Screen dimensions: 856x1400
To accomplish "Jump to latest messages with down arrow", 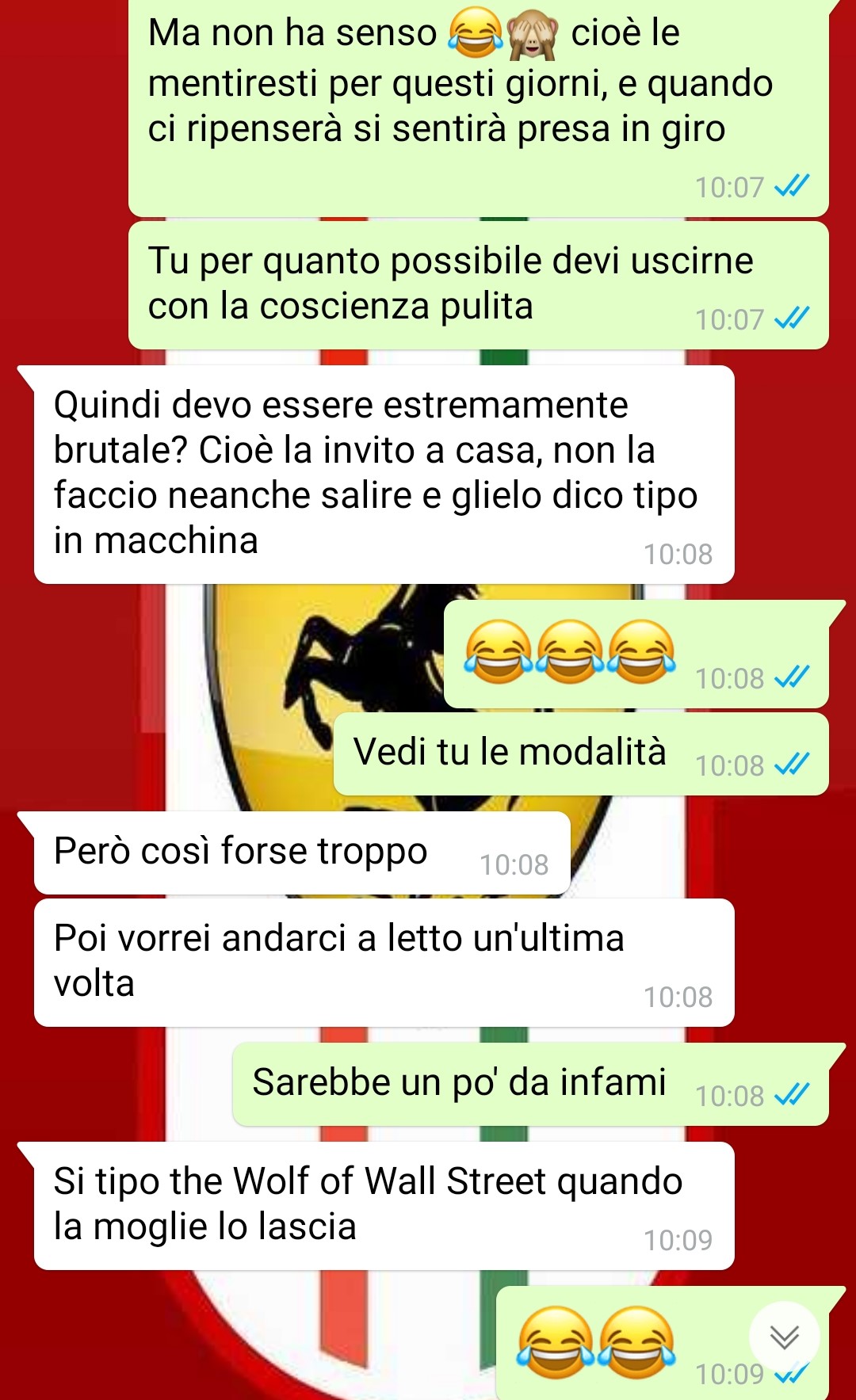I will [x=784, y=1337].
